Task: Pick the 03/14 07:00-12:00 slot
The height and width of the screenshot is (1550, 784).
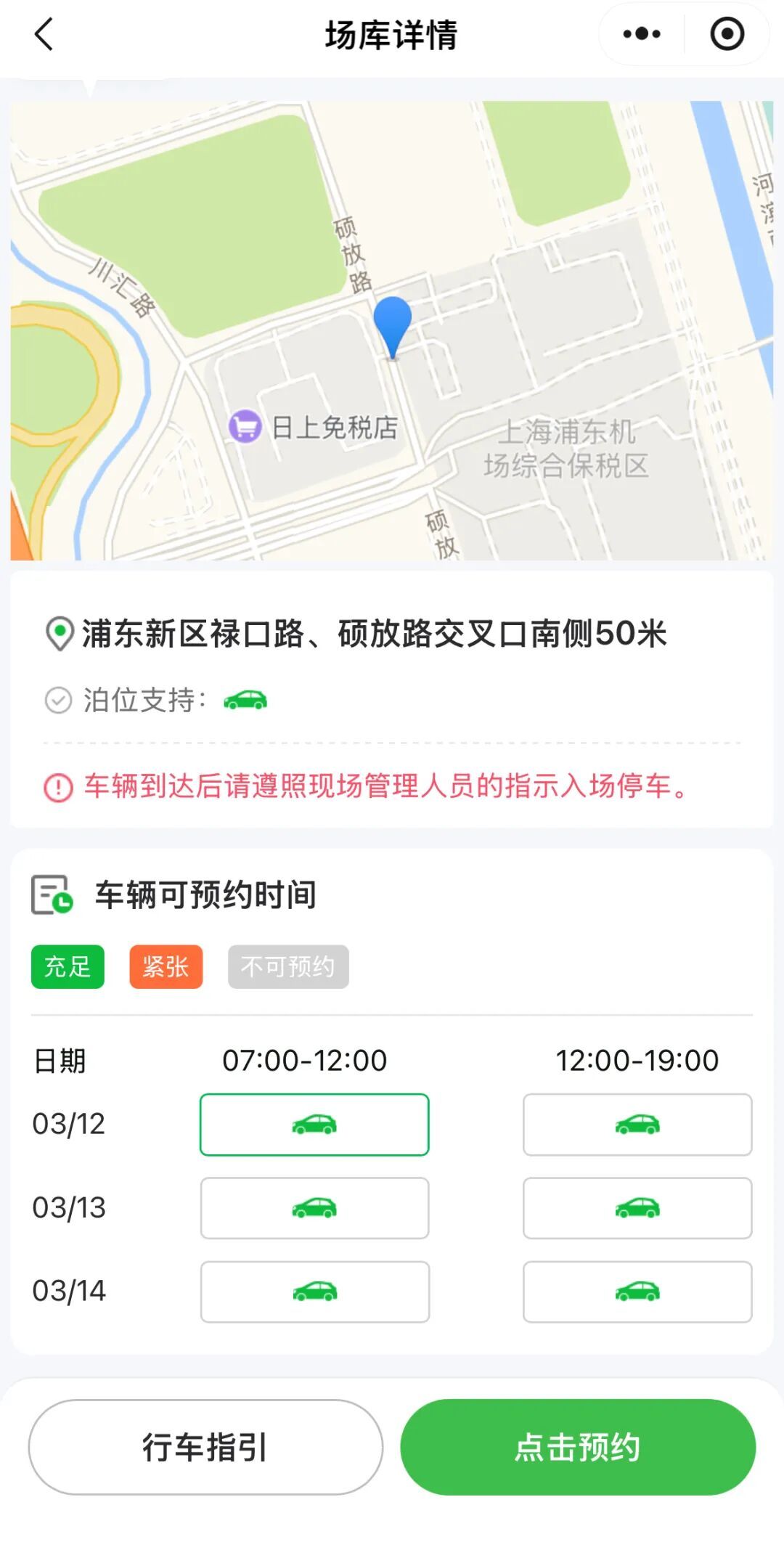Action: tap(314, 1292)
